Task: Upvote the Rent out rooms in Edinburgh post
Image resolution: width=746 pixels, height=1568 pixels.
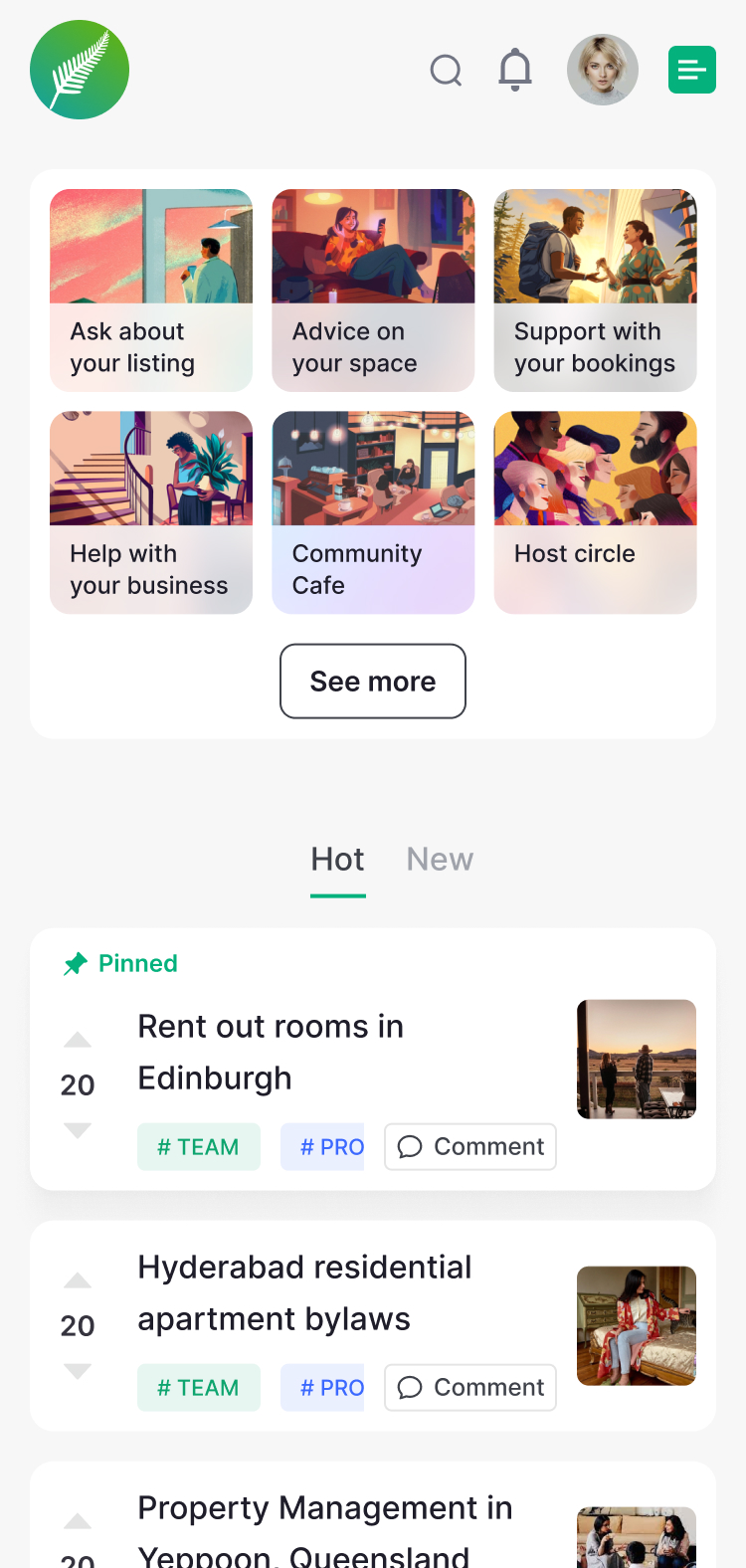Action: click(78, 1041)
